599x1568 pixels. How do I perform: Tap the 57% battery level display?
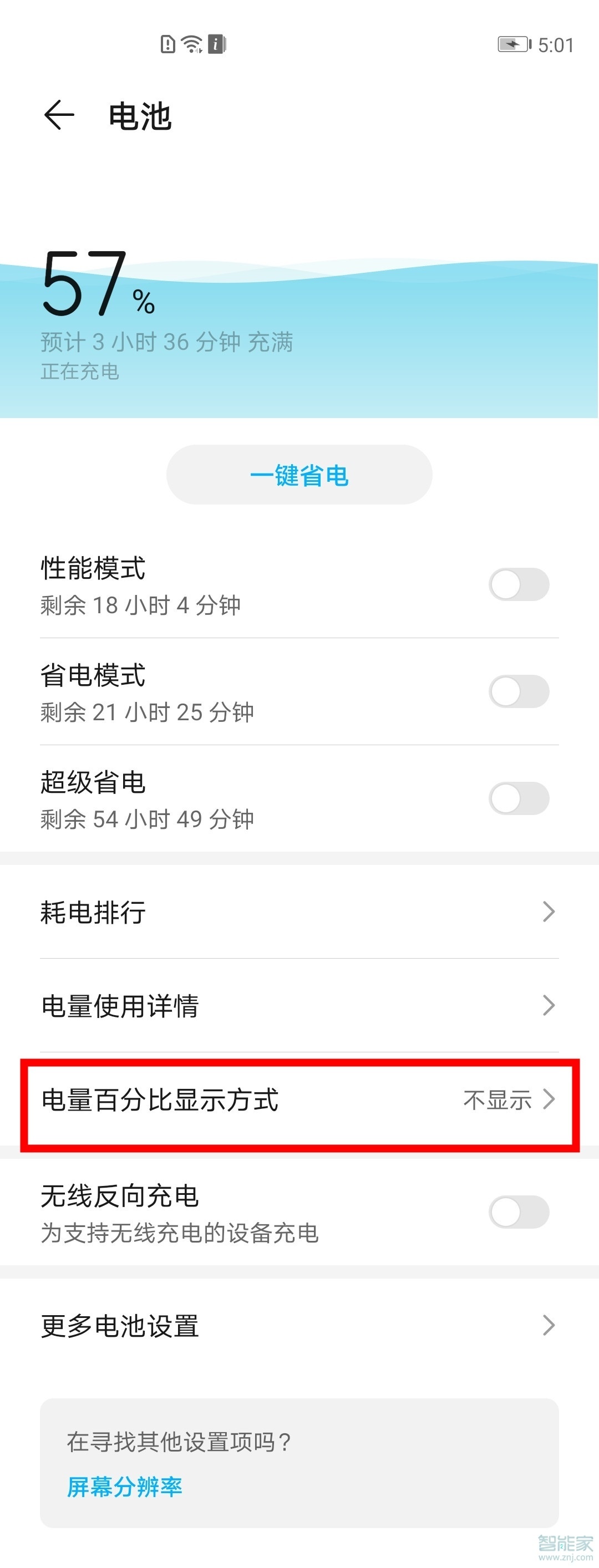98,286
